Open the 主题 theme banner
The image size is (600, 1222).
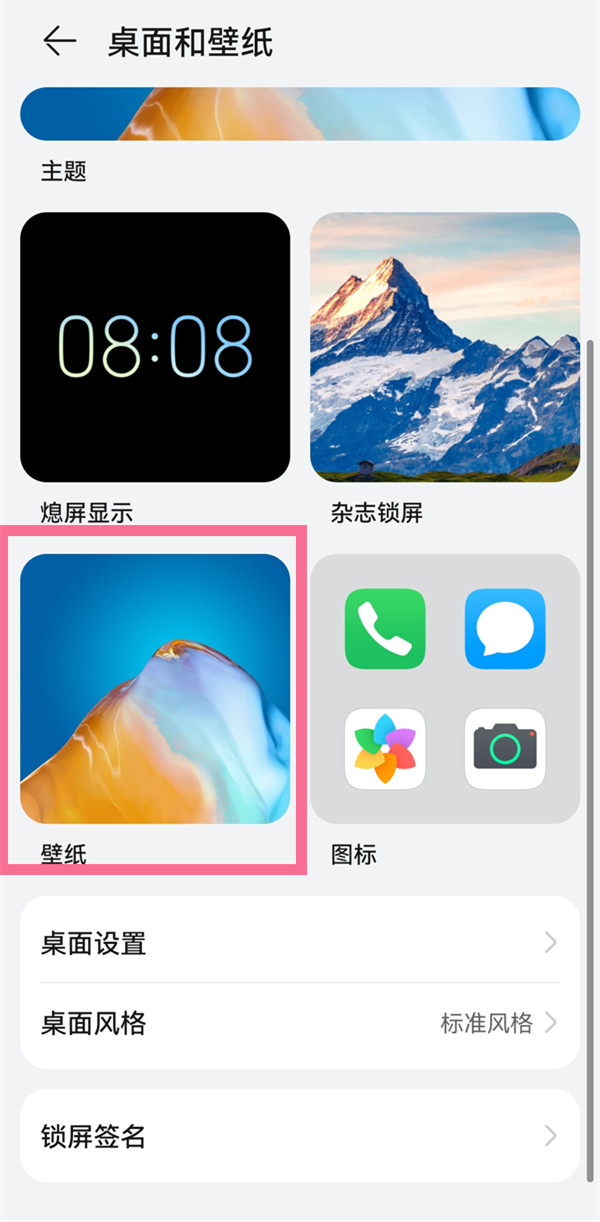click(300, 113)
